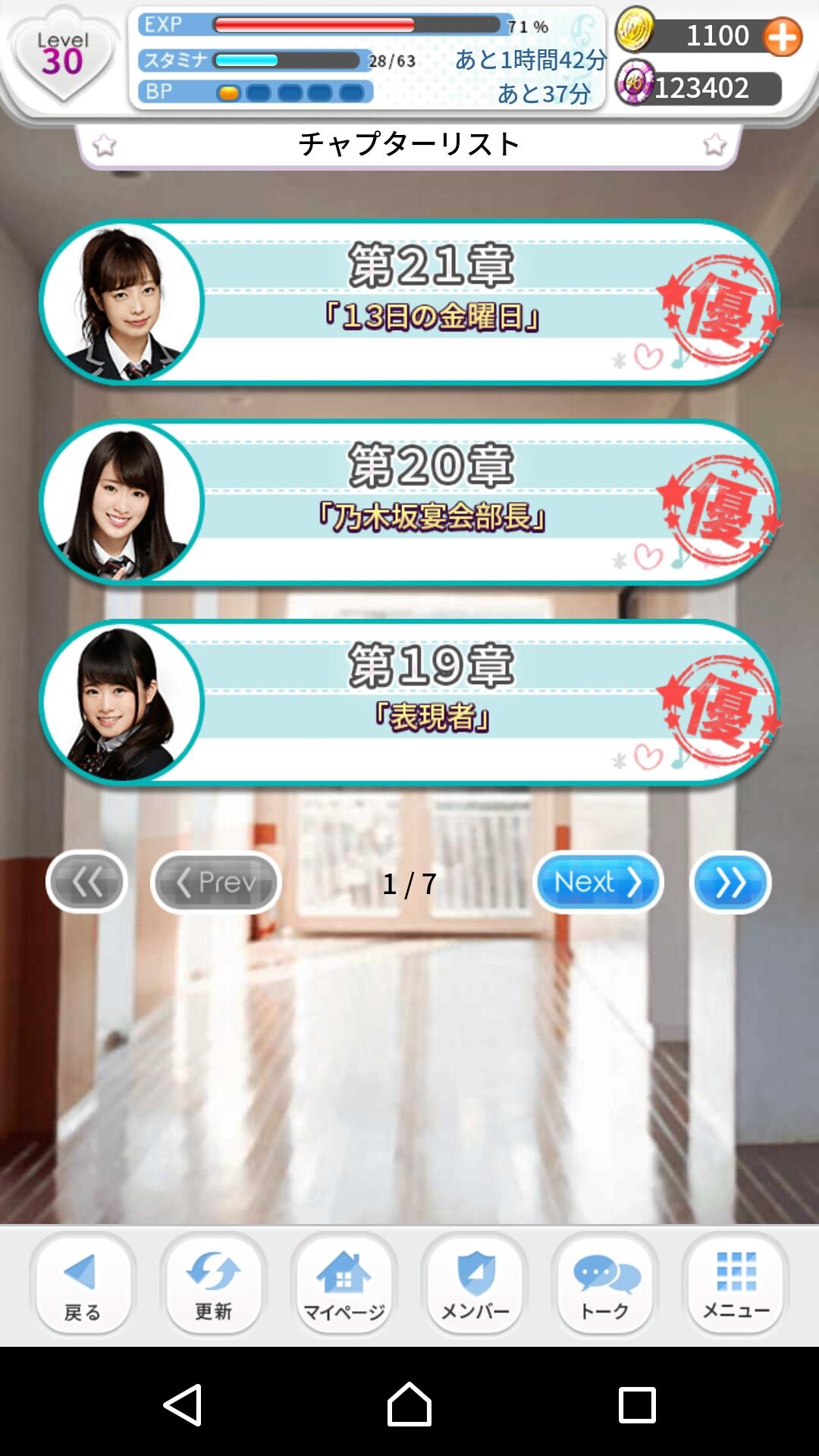Tap the orange plus to add coins
Image resolution: width=819 pixels, height=1456 pixels.
pyautogui.click(x=782, y=36)
